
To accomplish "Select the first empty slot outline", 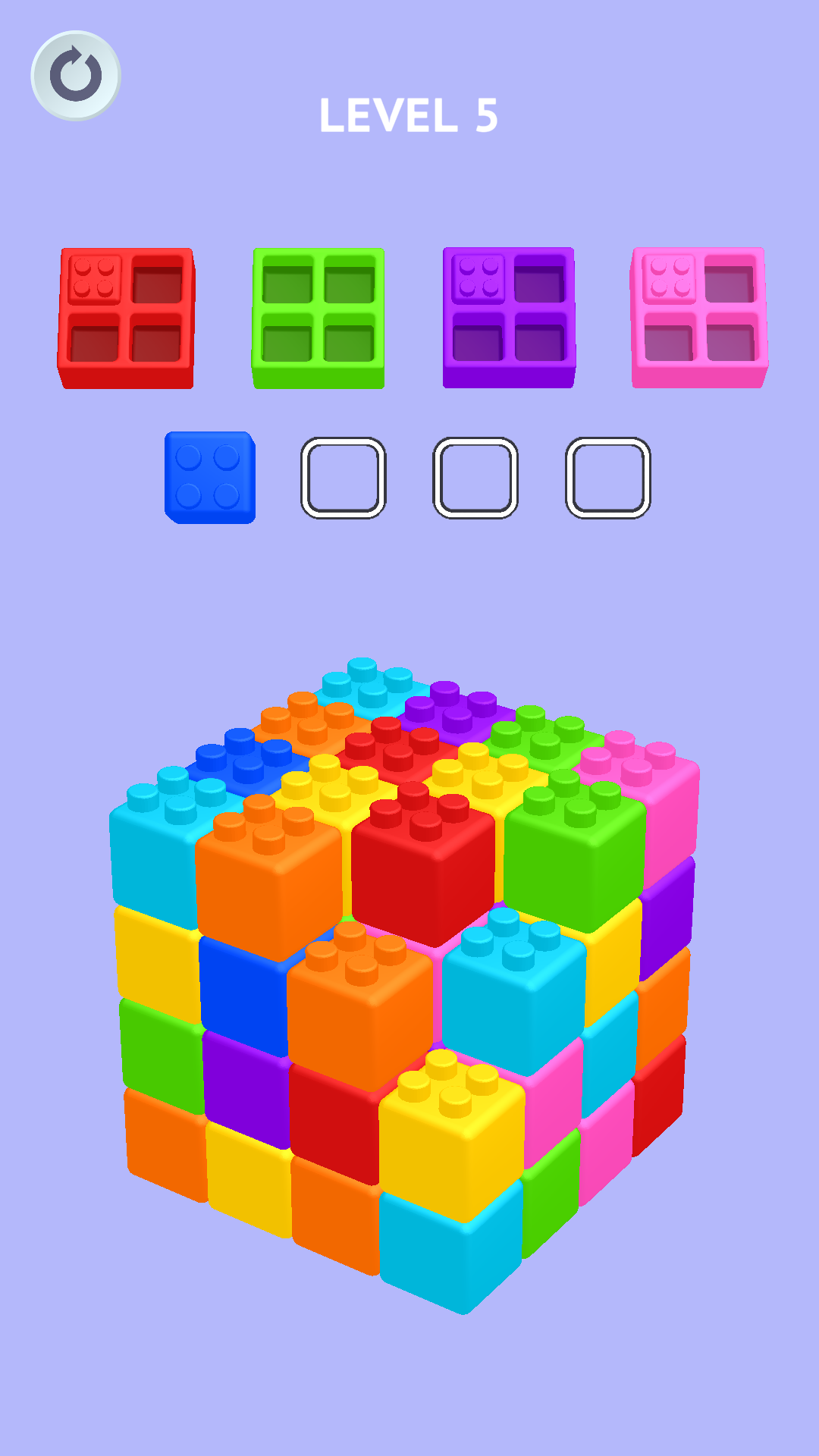I will pos(343,477).
